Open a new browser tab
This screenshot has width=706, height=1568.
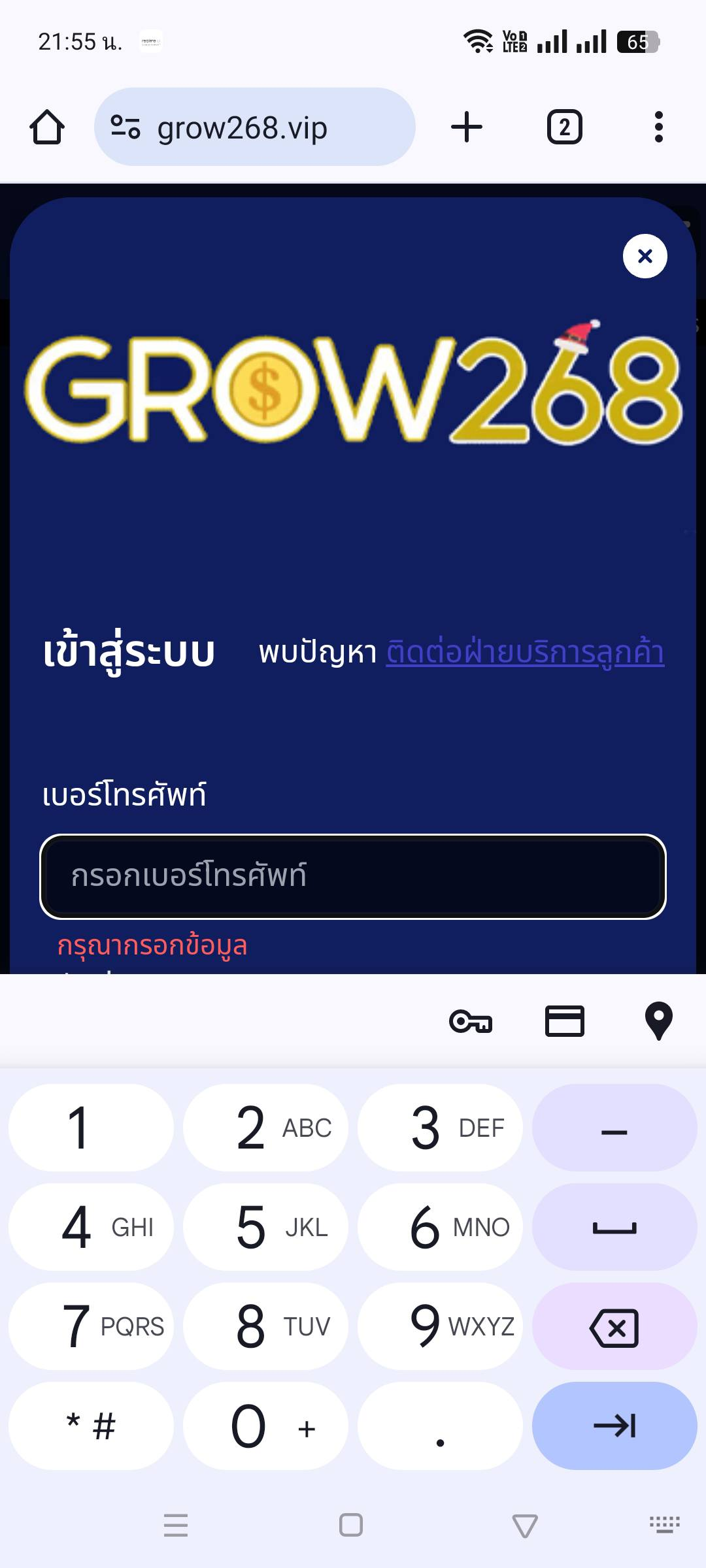[x=467, y=127]
